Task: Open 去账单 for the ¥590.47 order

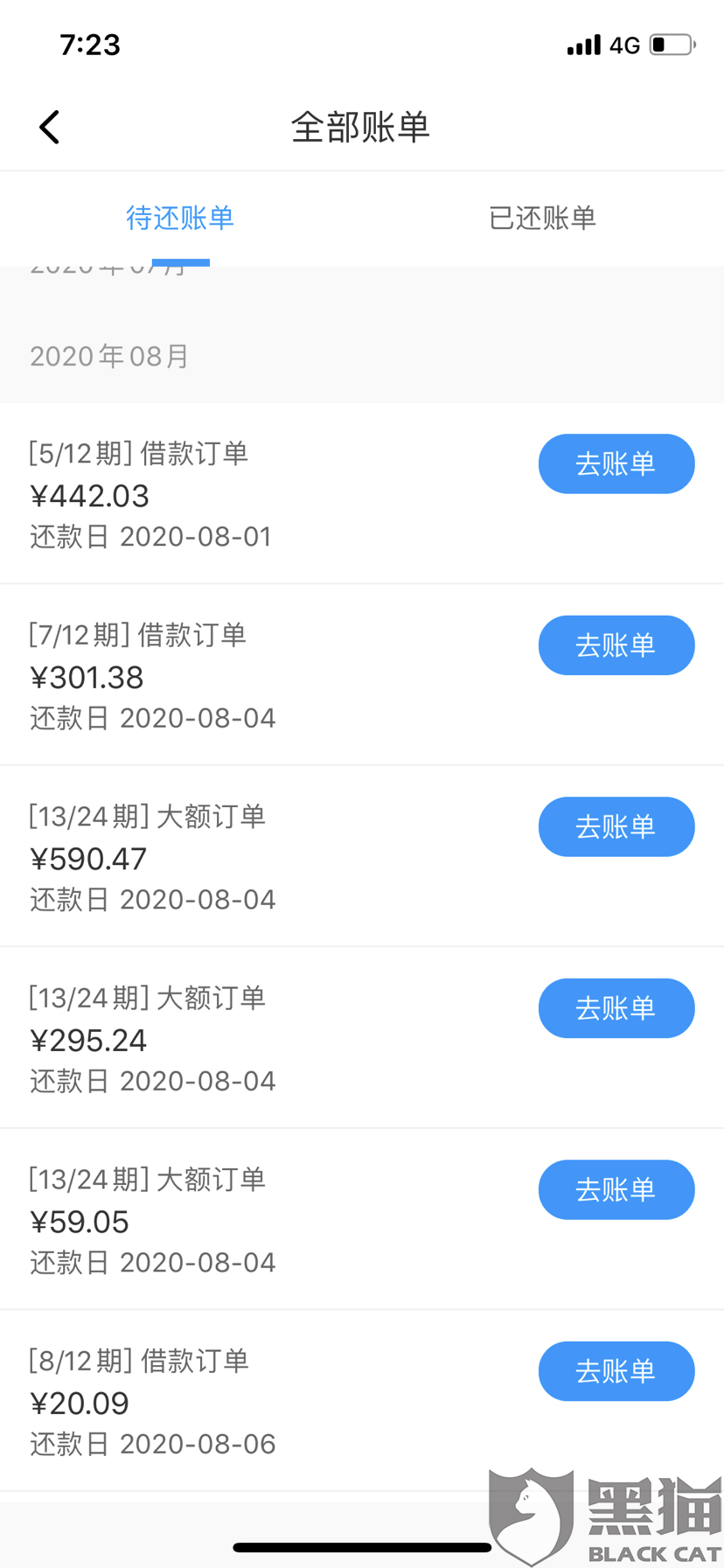Action: point(616,826)
